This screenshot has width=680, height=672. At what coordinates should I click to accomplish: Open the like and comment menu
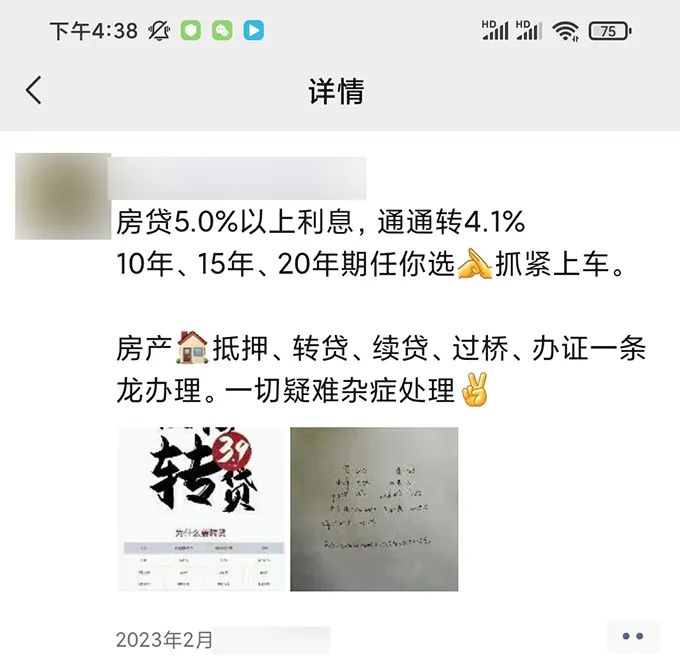tap(632, 636)
